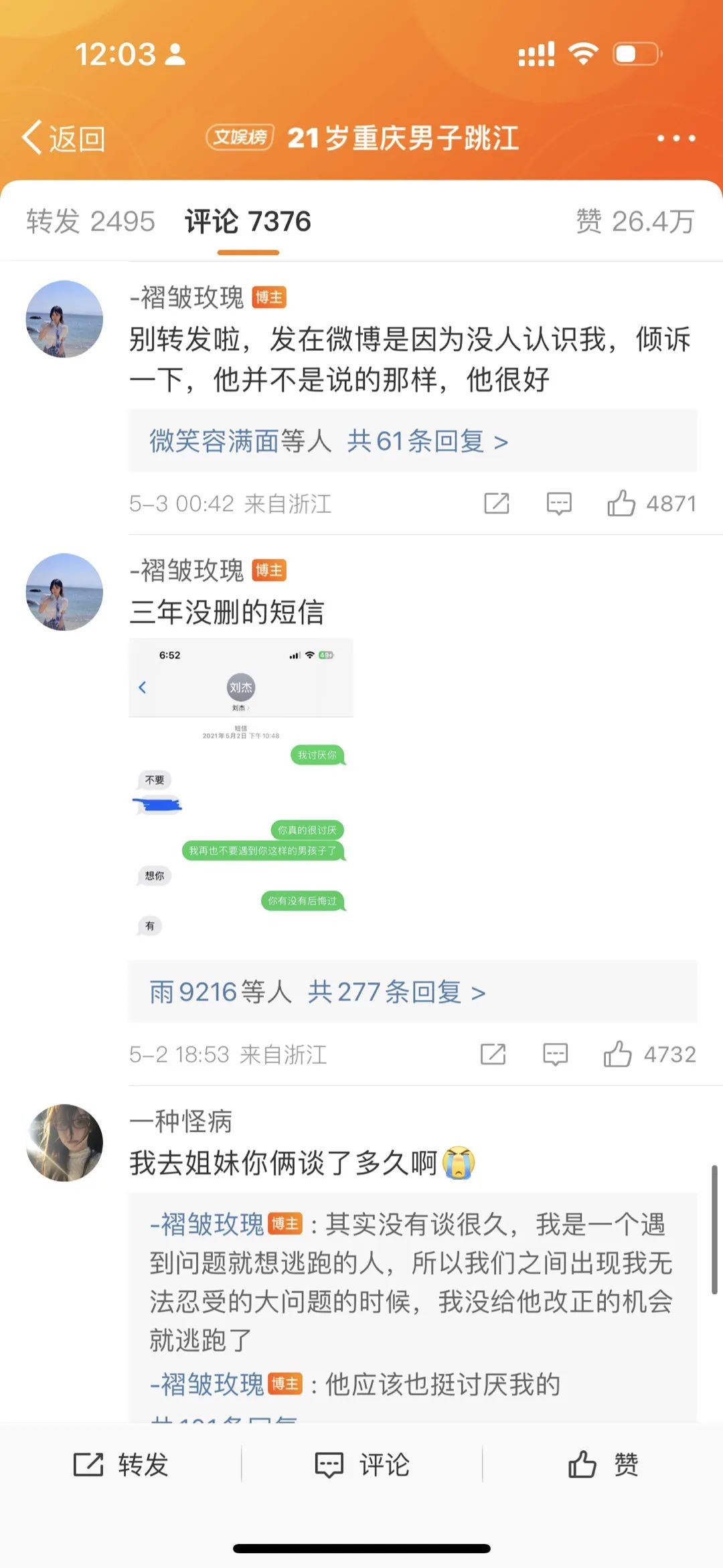The width and height of the screenshot is (723, 1568).
Task: Repost the 5-3 00:42 comment
Action: pos(496,503)
